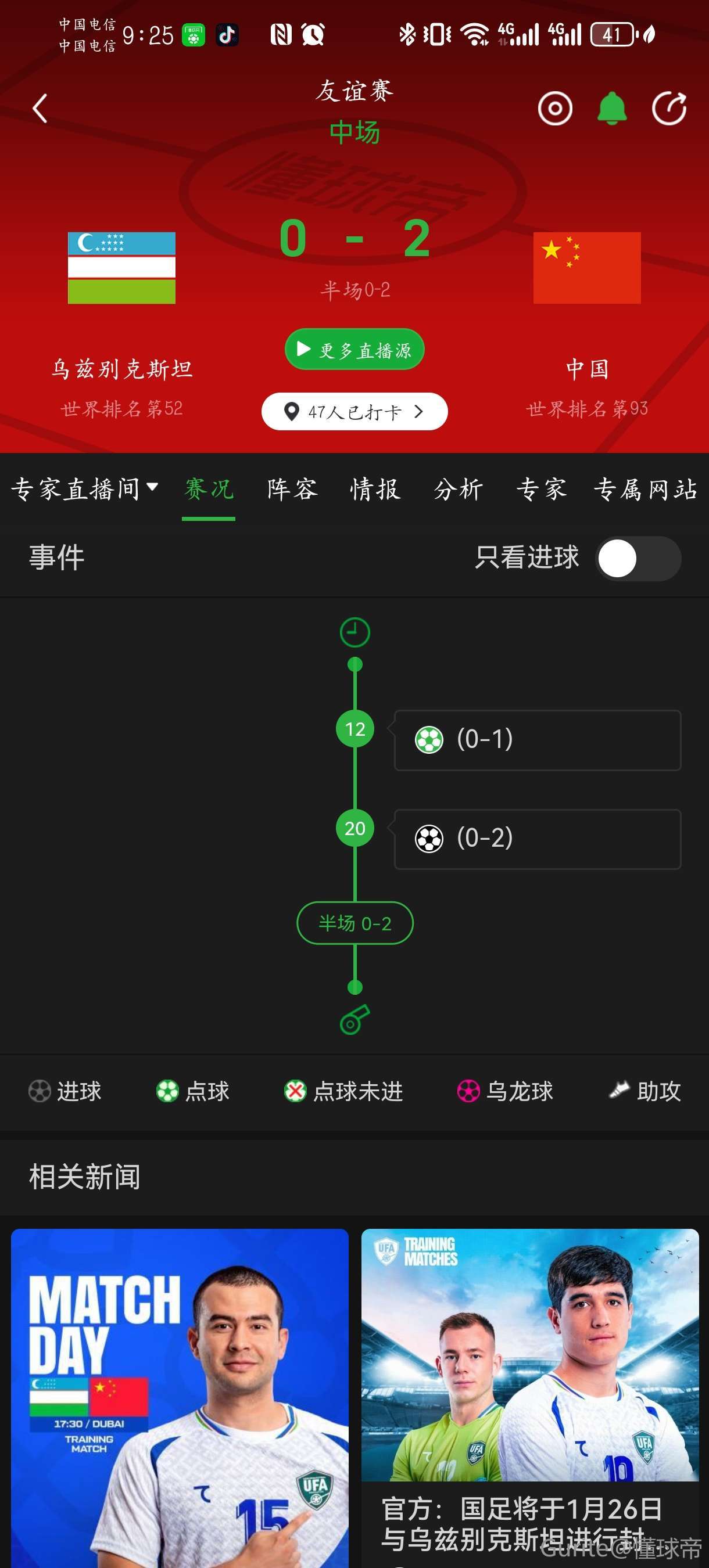Switch to the 阵容 tab
This screenshot has width=709, height=1568.
click(x=292, y=490)
